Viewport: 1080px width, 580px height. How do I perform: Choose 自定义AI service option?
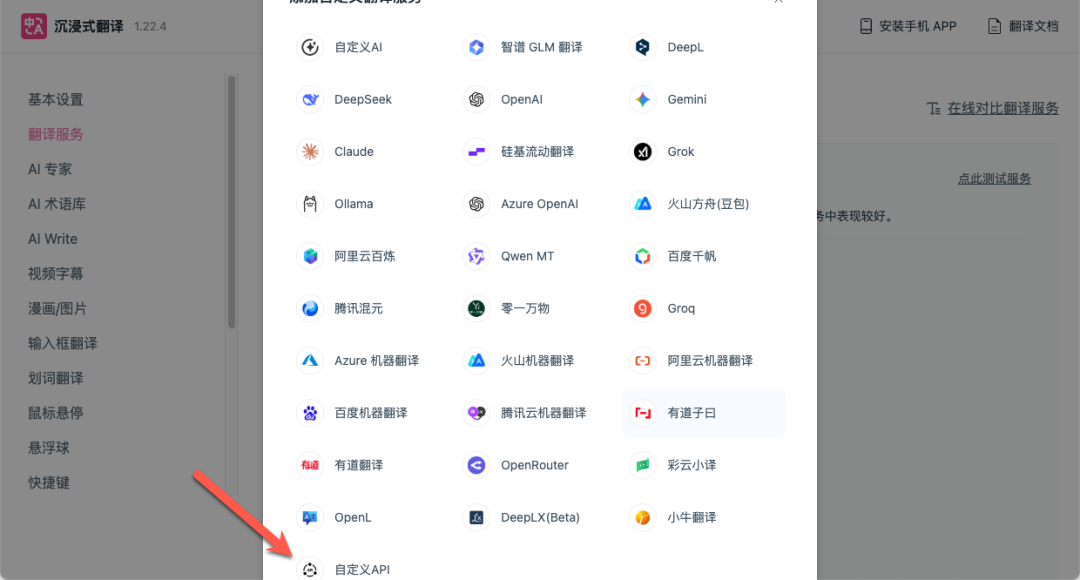358,47
